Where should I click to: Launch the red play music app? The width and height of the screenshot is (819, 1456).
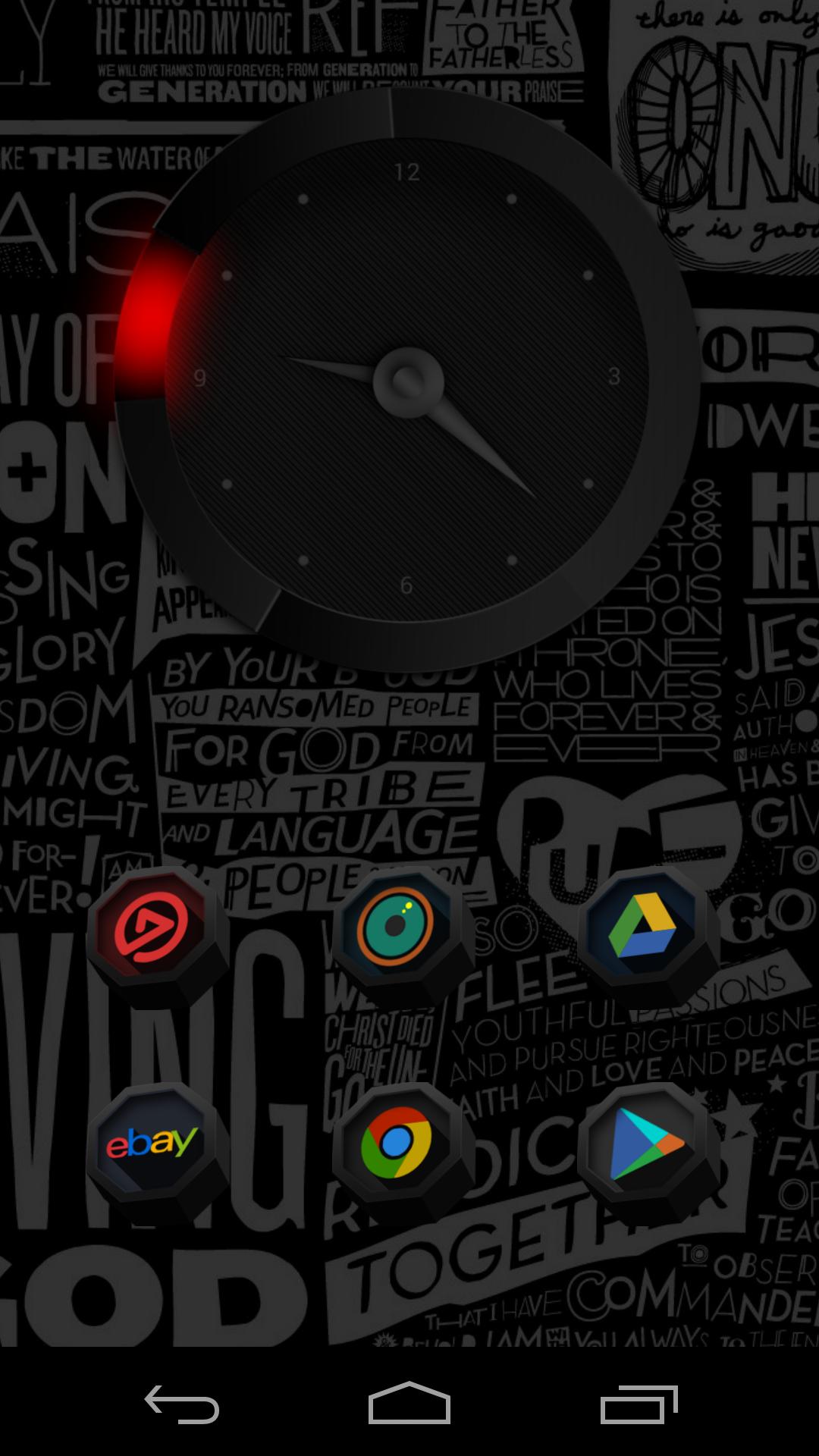tap(155, 930)
